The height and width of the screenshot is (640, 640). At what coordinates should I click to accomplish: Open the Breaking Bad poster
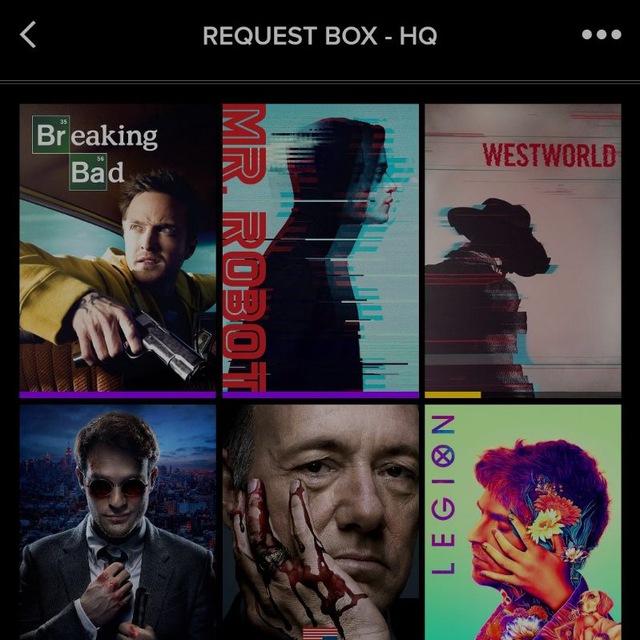click(x=117, y=248)
